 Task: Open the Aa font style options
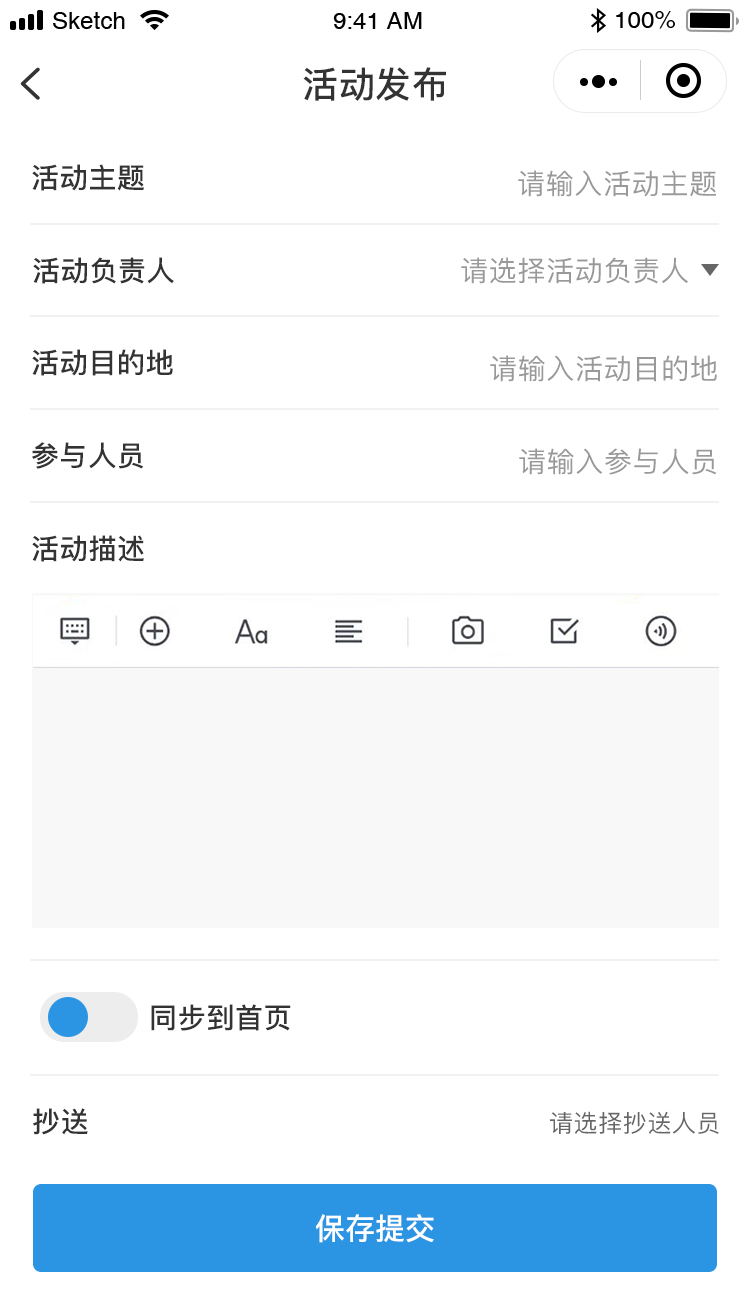(251, 632)
